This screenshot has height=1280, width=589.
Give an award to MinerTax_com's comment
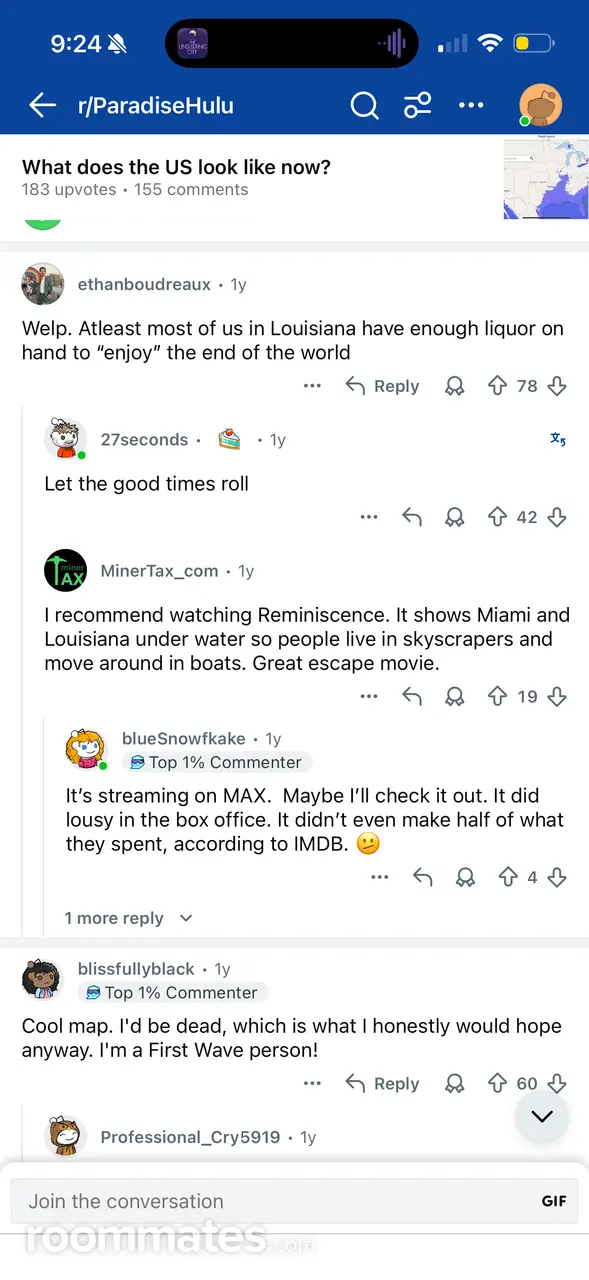455,697
